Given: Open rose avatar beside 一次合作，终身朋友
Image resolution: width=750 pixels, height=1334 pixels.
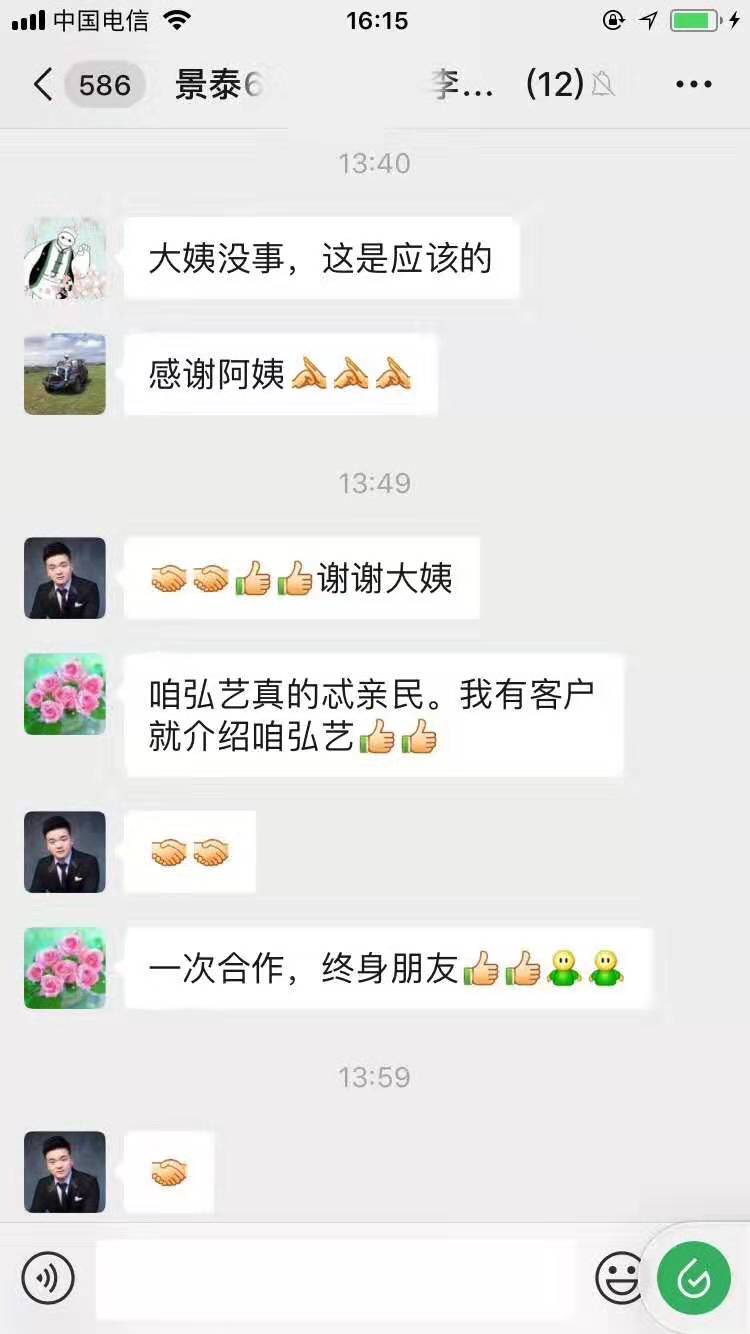Looking at the screenshot, I should click(65, 967).
